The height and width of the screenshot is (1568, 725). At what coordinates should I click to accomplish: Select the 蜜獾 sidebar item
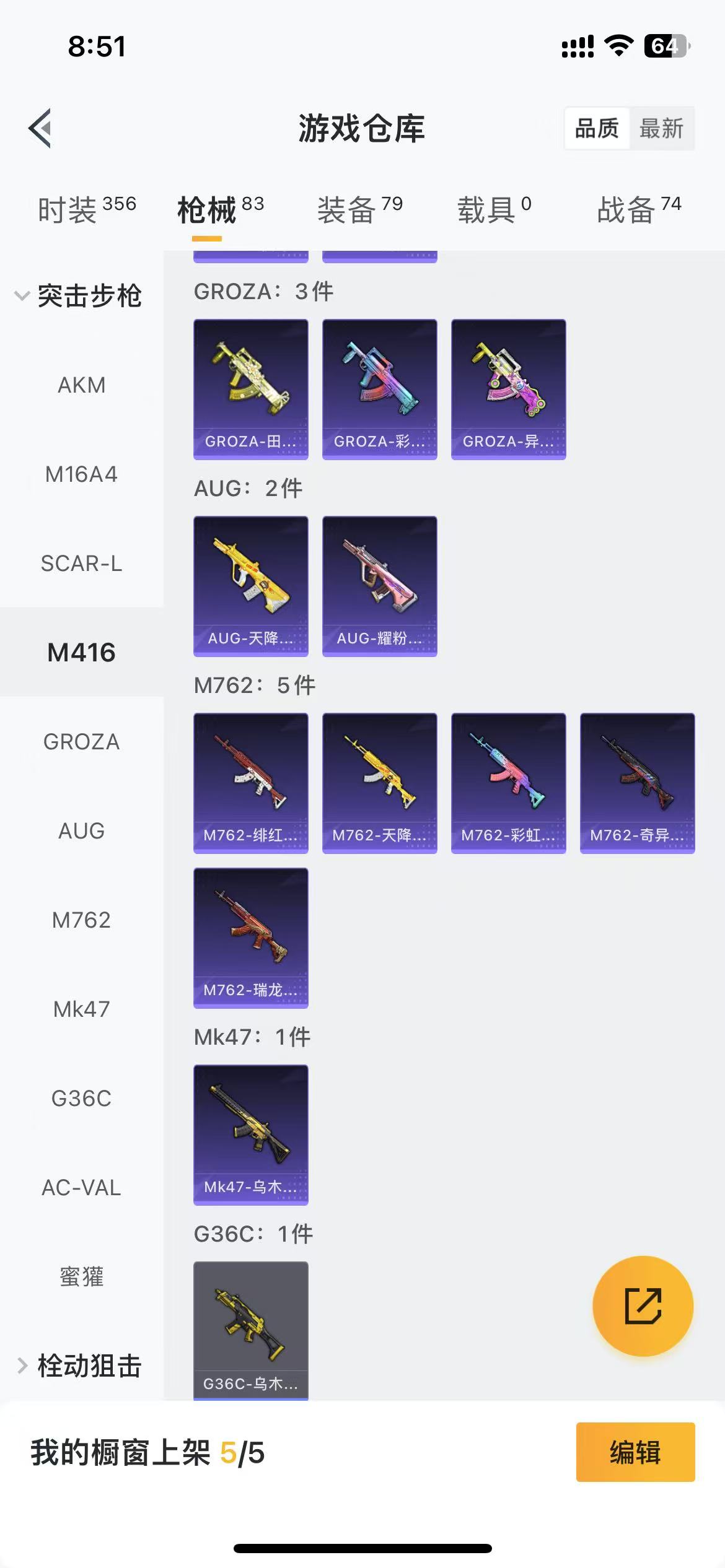pos(82,1277)
